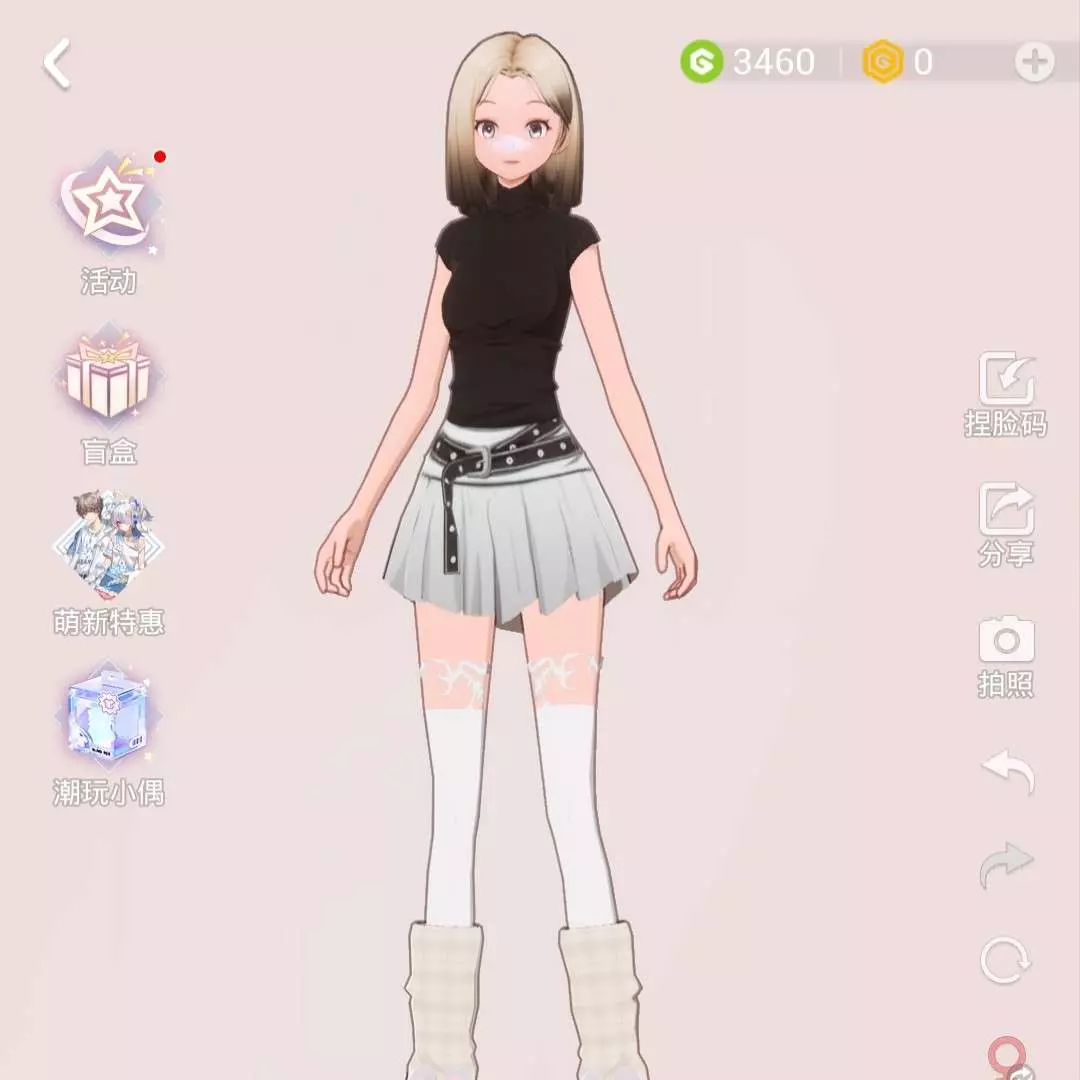
Task: Go back with the top-left arrow
Action: [x=57, y=64]
